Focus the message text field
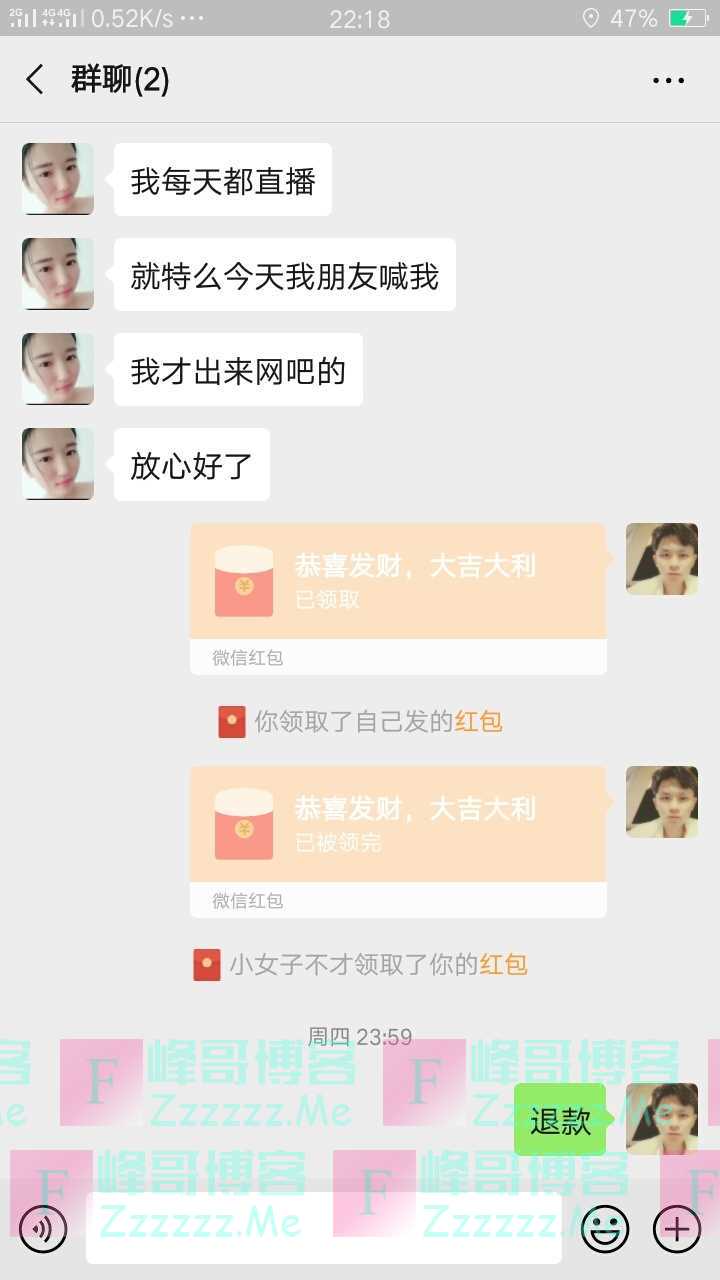This screenshot has height=1280, width=720. point(323,1228)
